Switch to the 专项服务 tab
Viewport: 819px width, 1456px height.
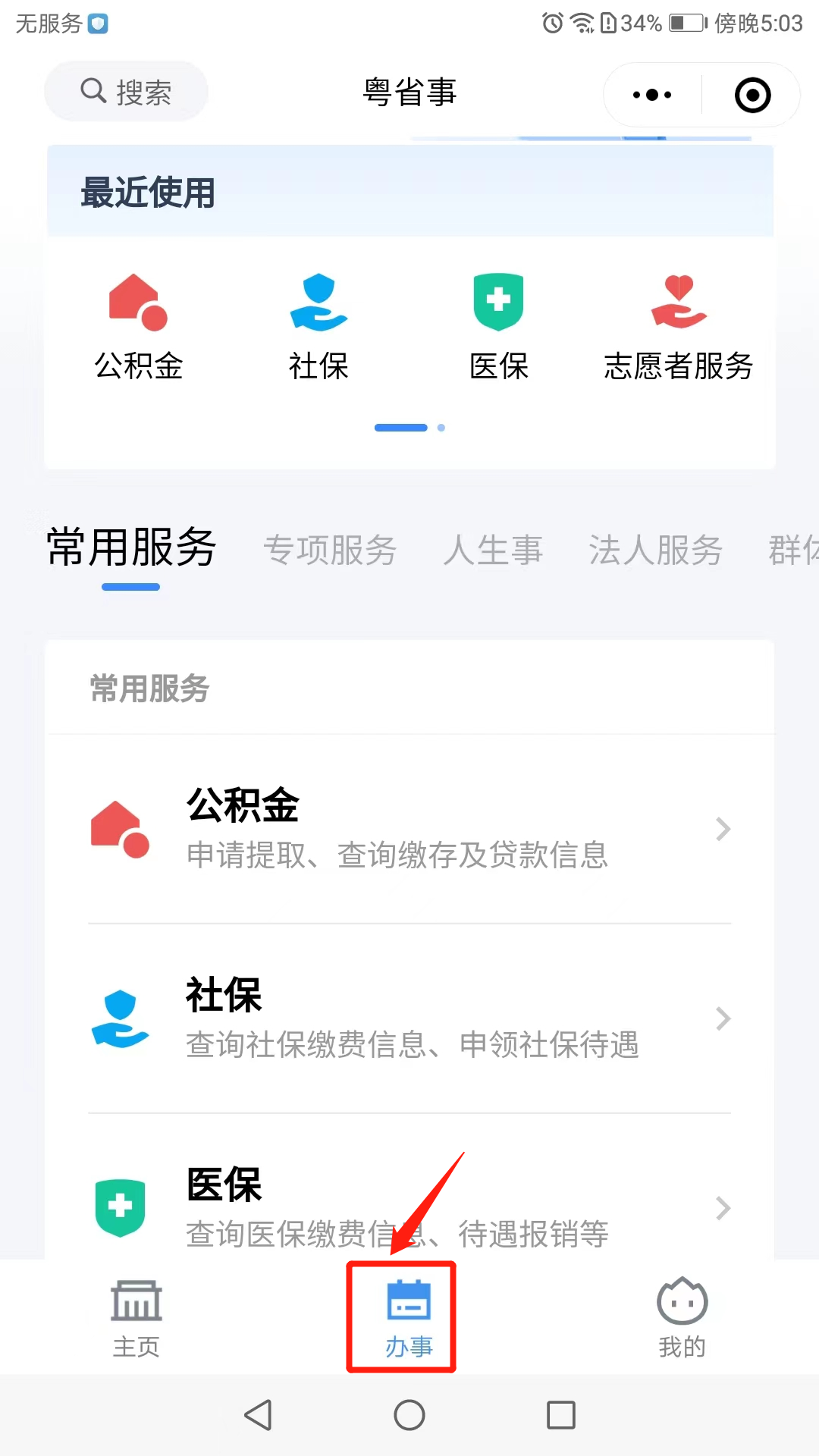coord(330,550)
